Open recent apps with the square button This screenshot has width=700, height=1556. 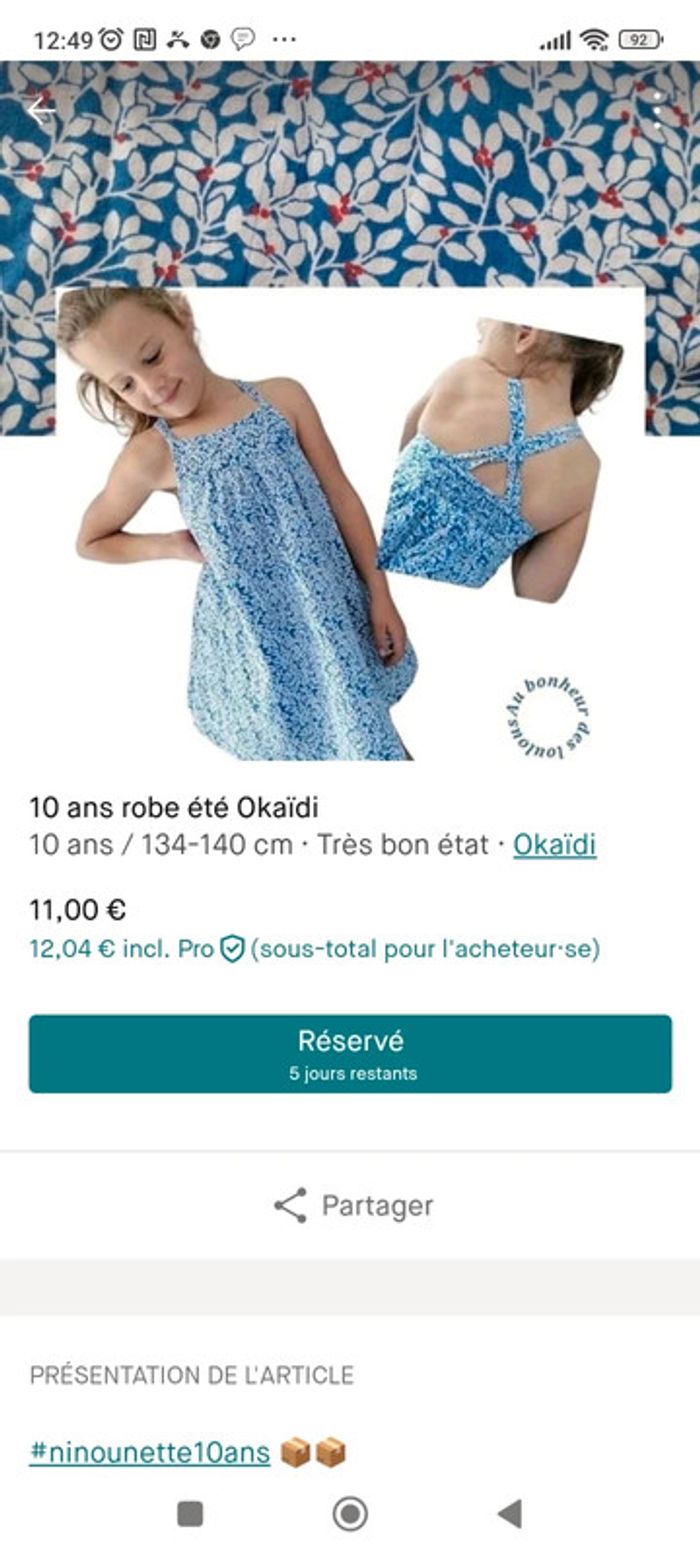point(190,1514)
